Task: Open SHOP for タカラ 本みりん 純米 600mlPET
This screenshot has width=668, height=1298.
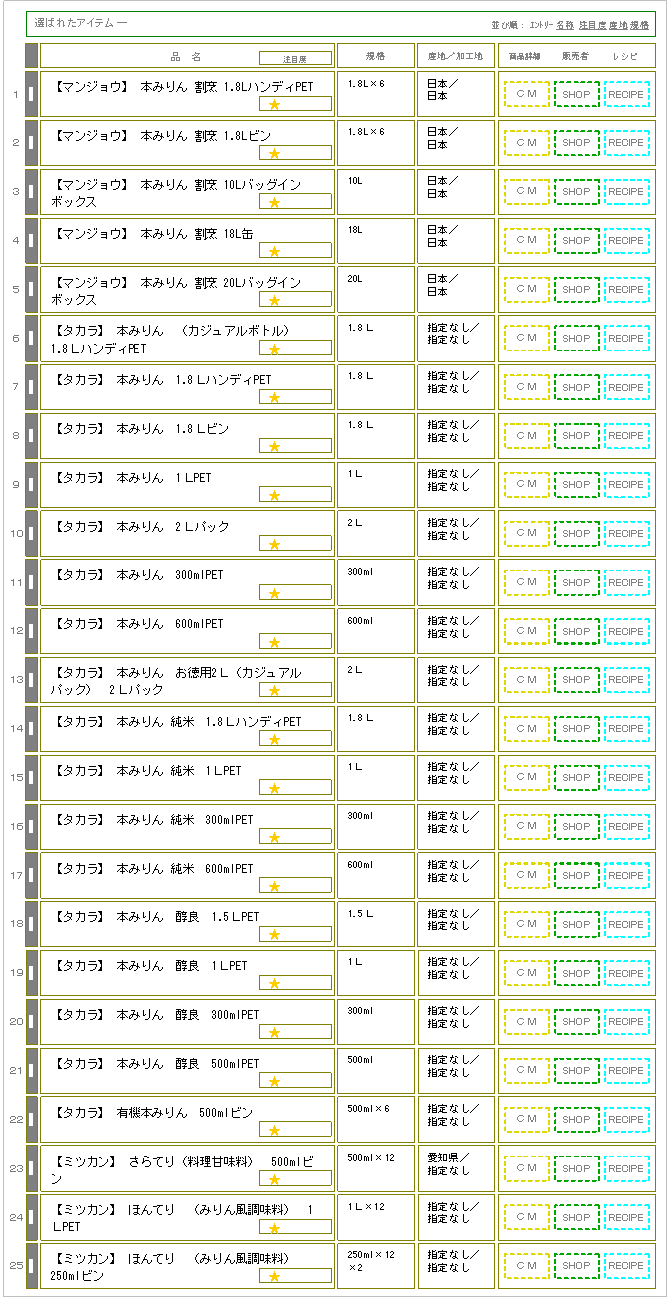Action: coord(576,876)
